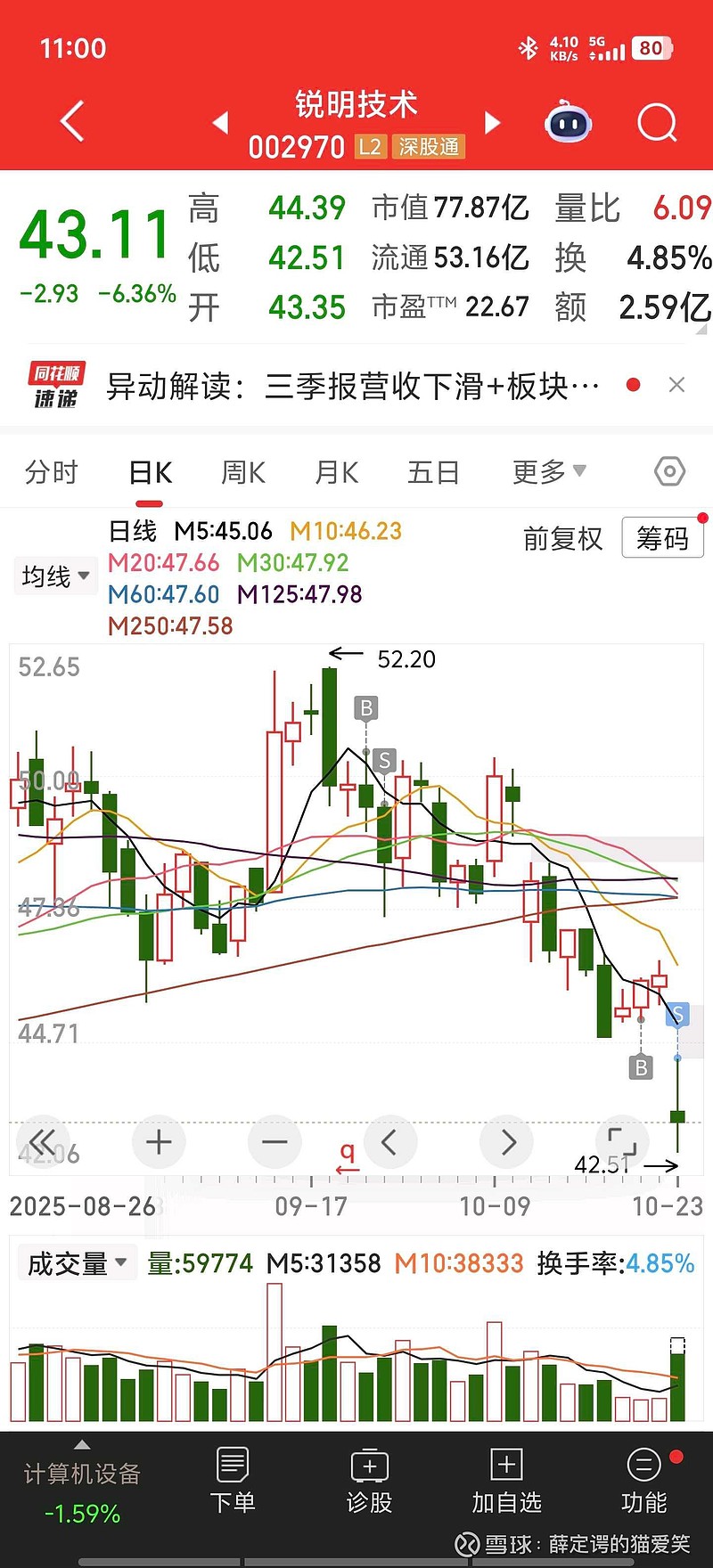
Task: Switch to the 分时 intraday tab
Action: (51, 472)
